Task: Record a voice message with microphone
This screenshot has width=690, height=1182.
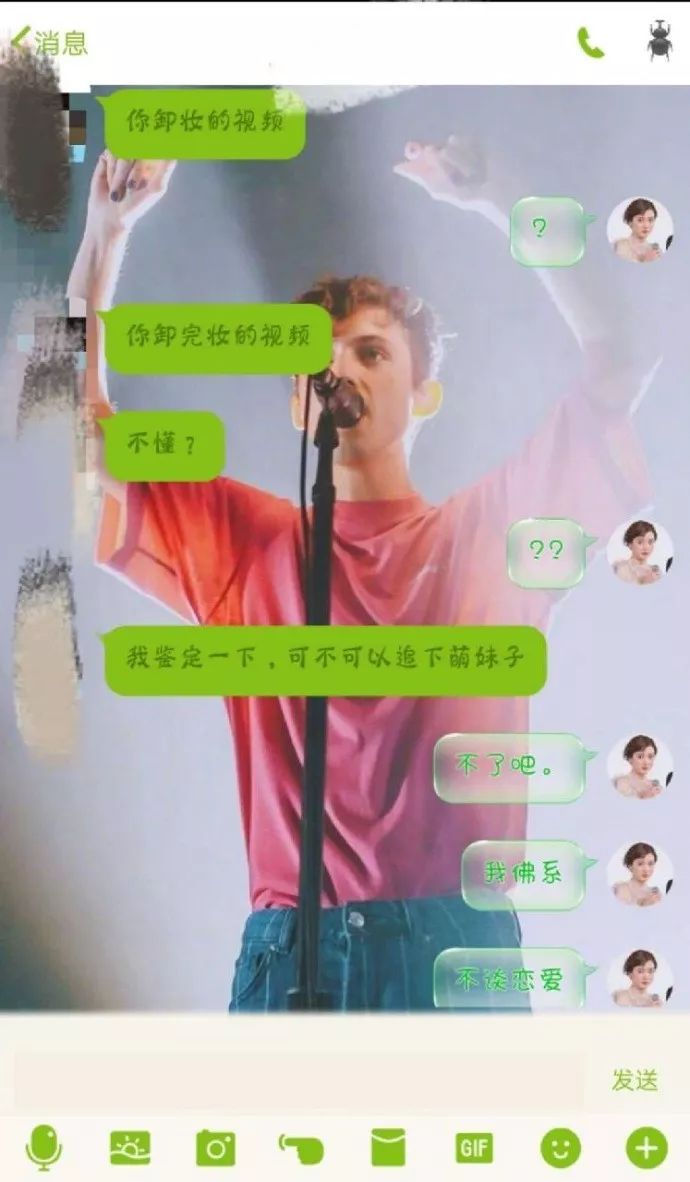Action: [x=44, y=1148]
